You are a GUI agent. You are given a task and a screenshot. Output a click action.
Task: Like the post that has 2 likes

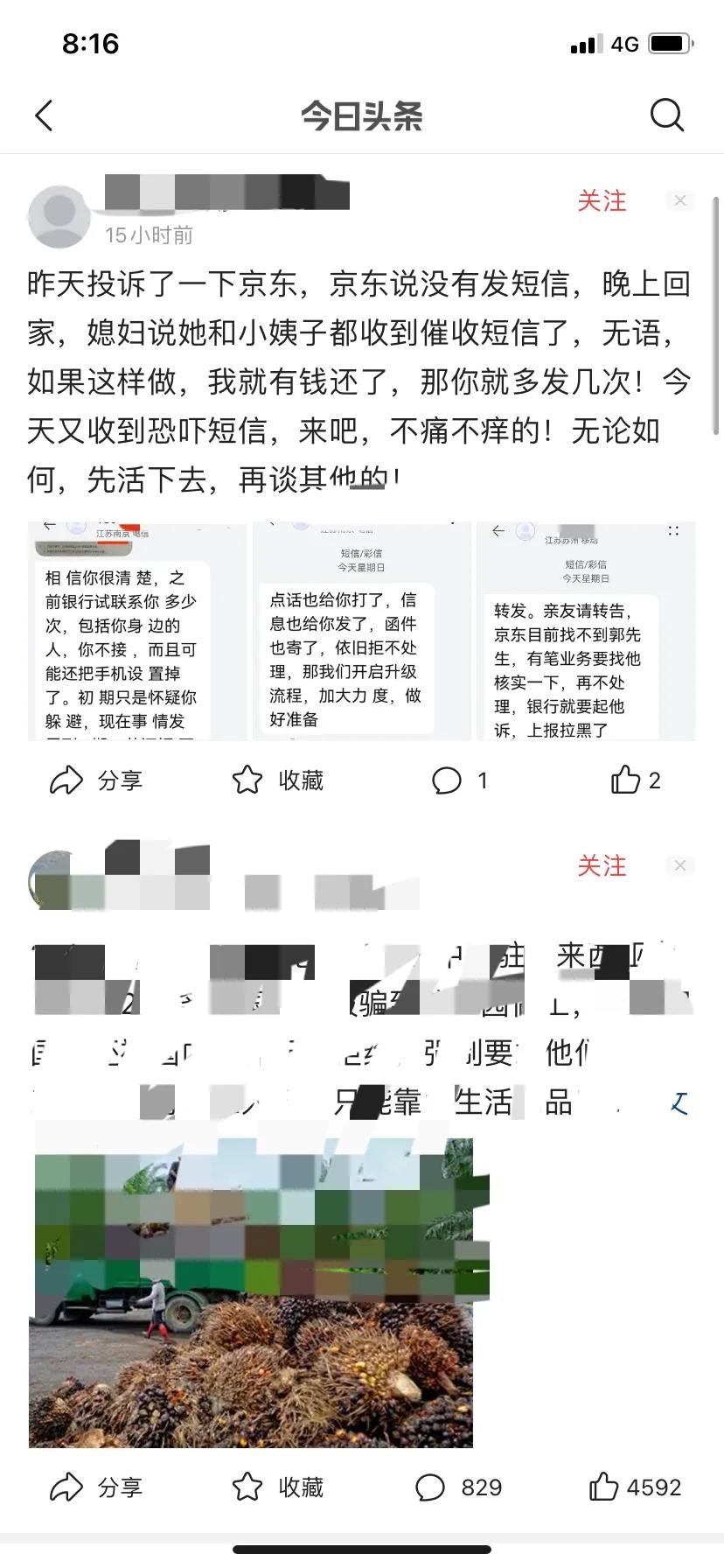pos(636,780)
